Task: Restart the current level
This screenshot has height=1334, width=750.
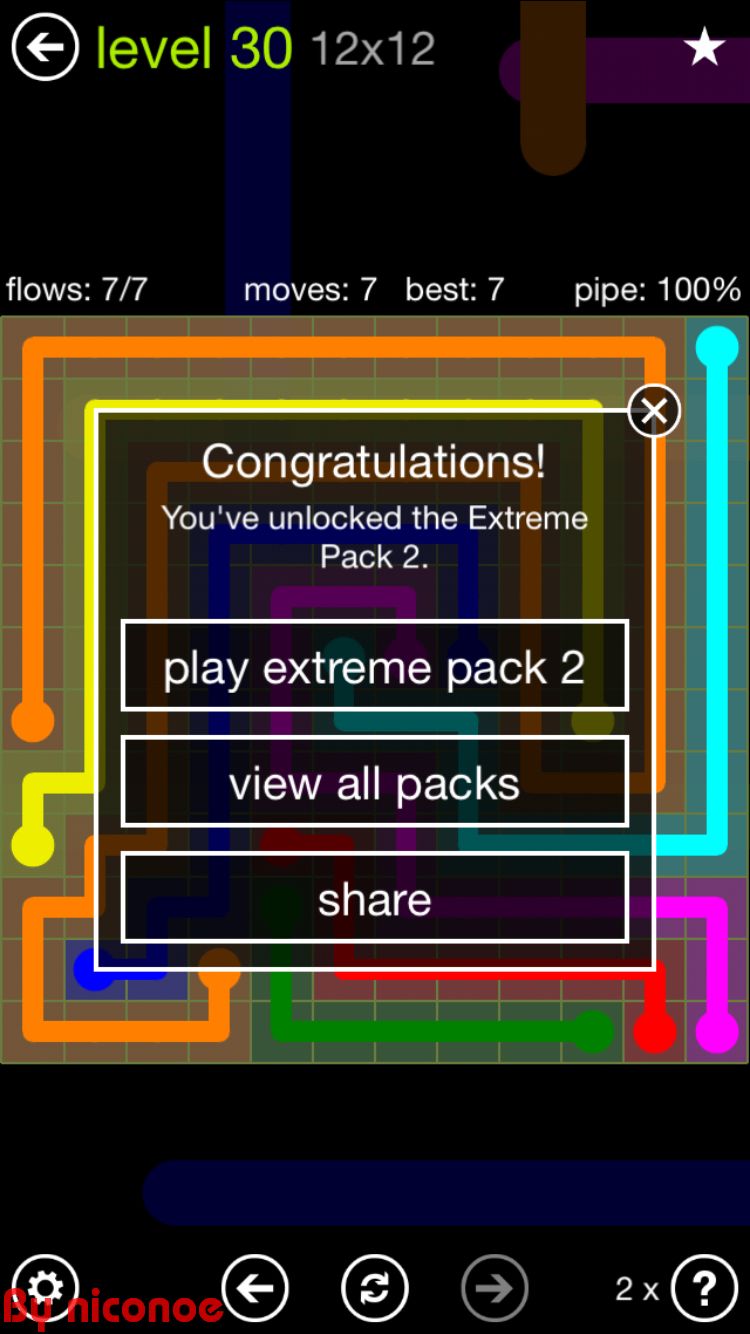Action: point(375,1288)
